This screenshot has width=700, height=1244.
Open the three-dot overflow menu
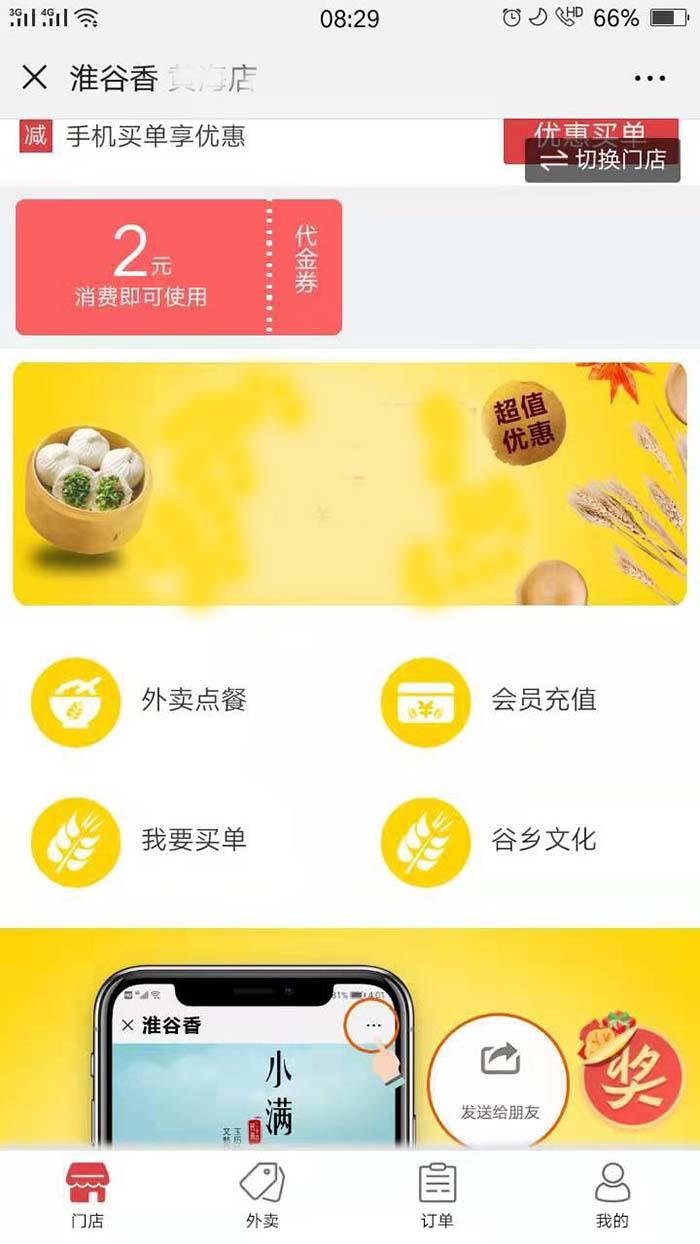(649, 78)
